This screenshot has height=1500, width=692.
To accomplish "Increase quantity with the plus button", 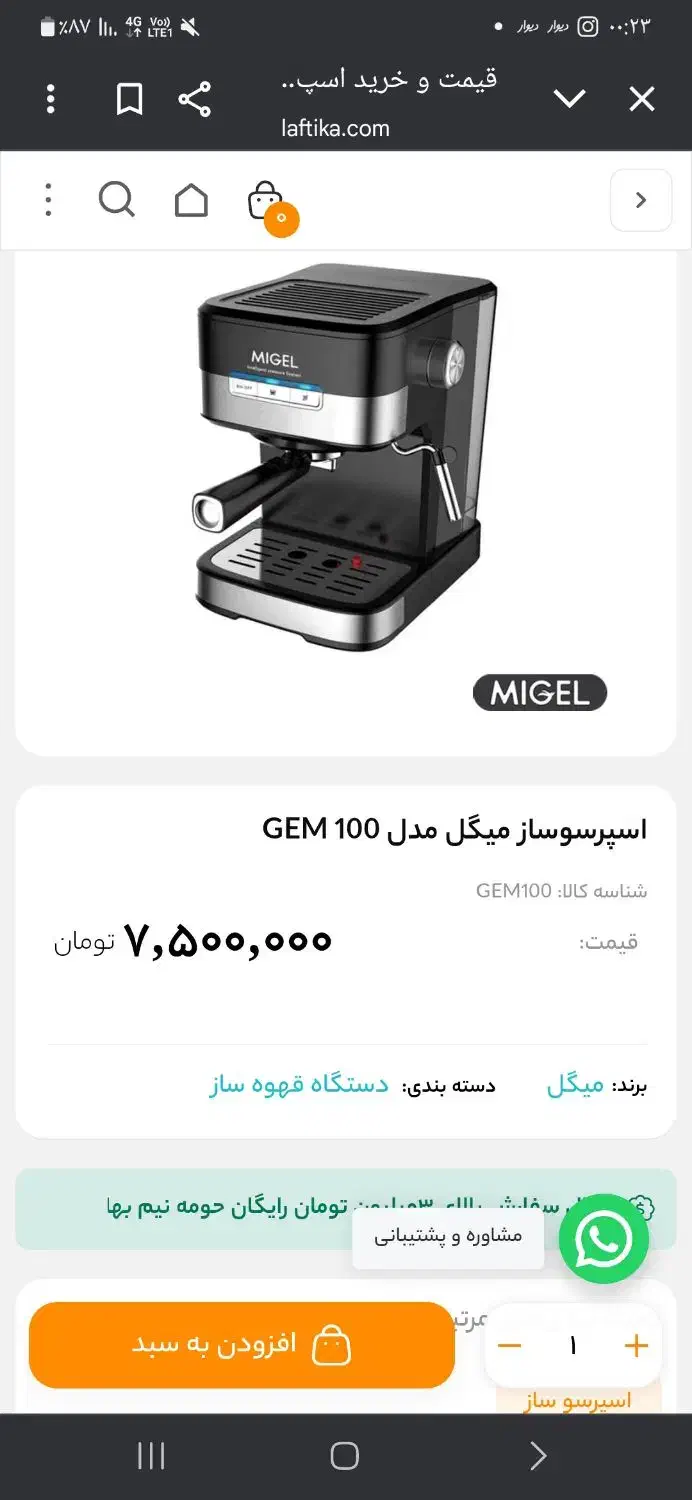I will (x=636, y=1346).
